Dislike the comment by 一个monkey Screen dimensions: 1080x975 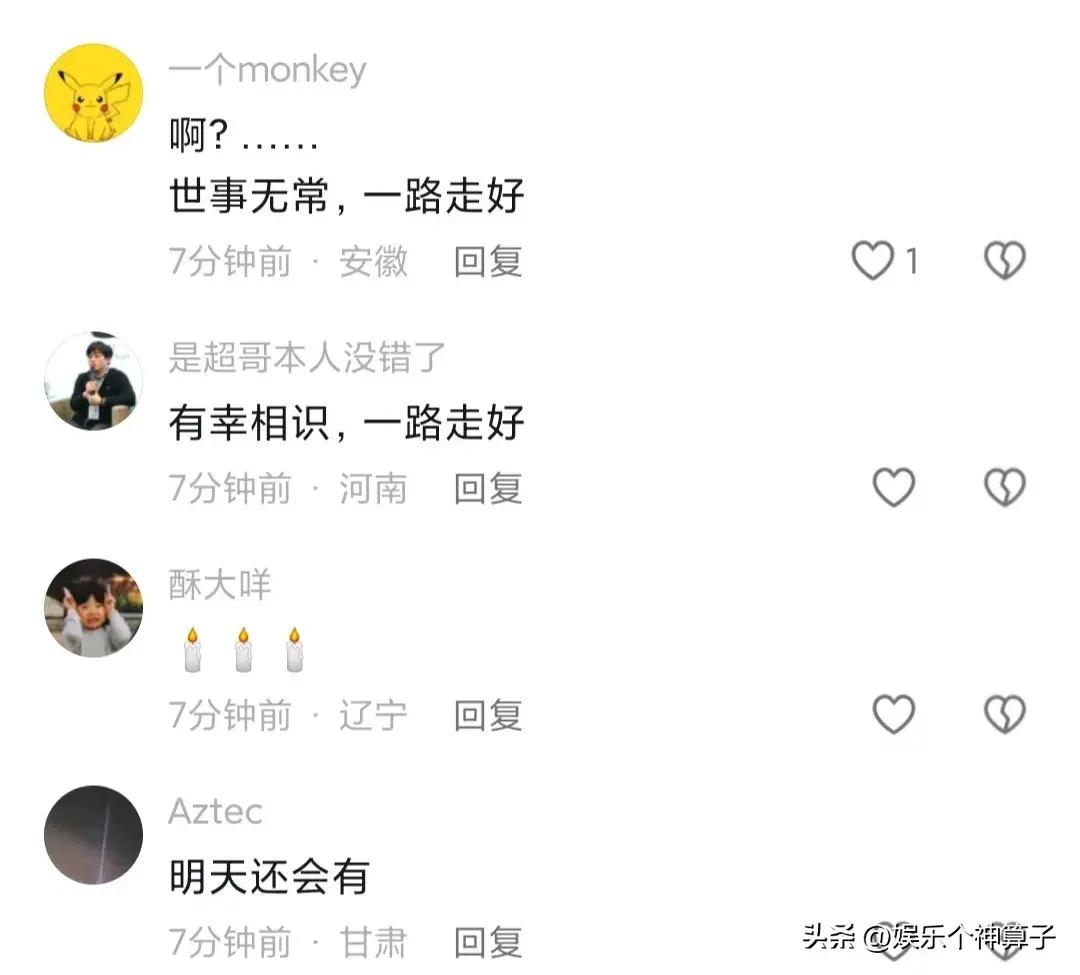(1004, 262)
